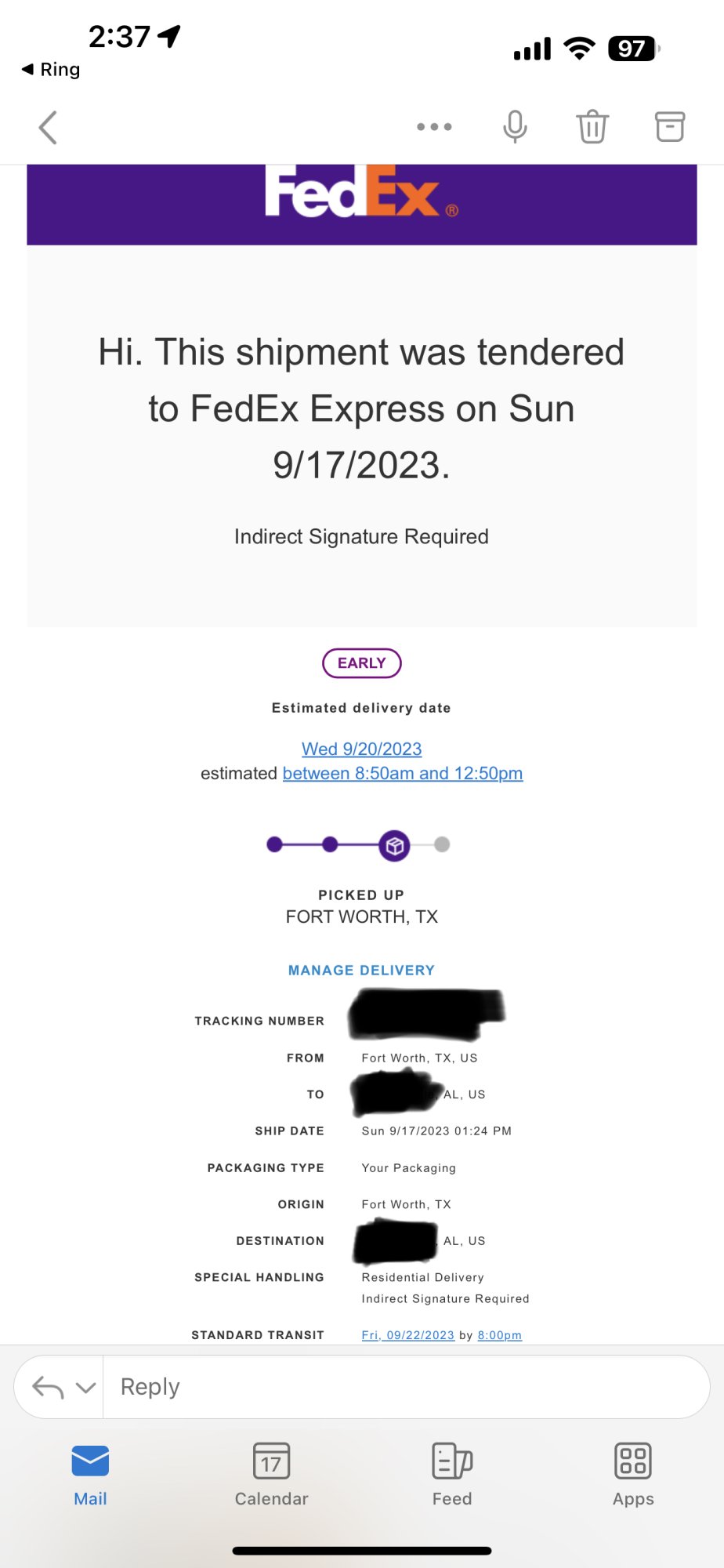
Task: Tap the between 8:50am and 12:50pm link
Action: (x=403, y=773)
